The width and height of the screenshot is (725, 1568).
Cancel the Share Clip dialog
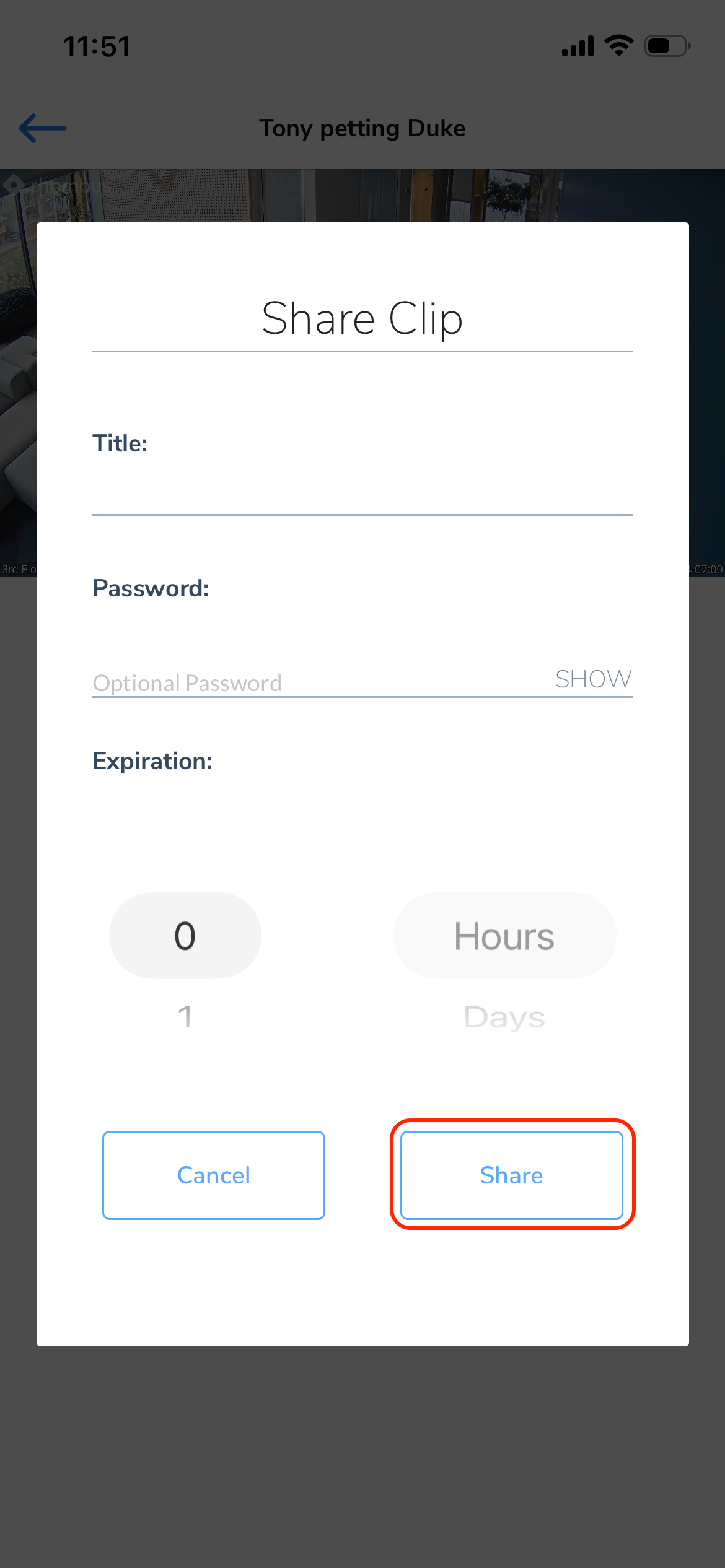pyautogui.click(x=214, y=1175)
